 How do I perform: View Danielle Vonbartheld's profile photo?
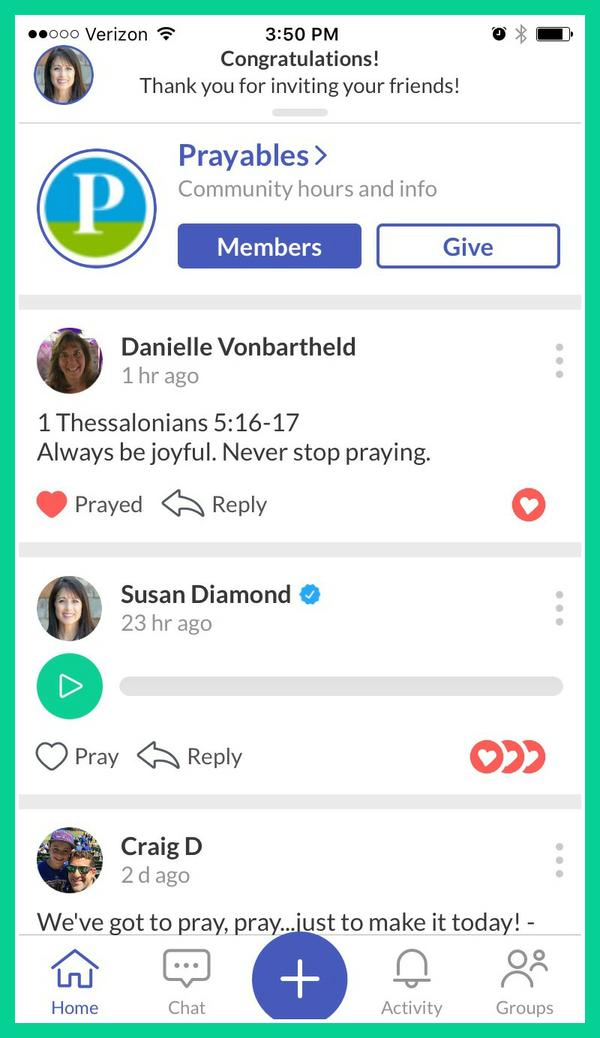pyautogui.click(x=70, y=360)
